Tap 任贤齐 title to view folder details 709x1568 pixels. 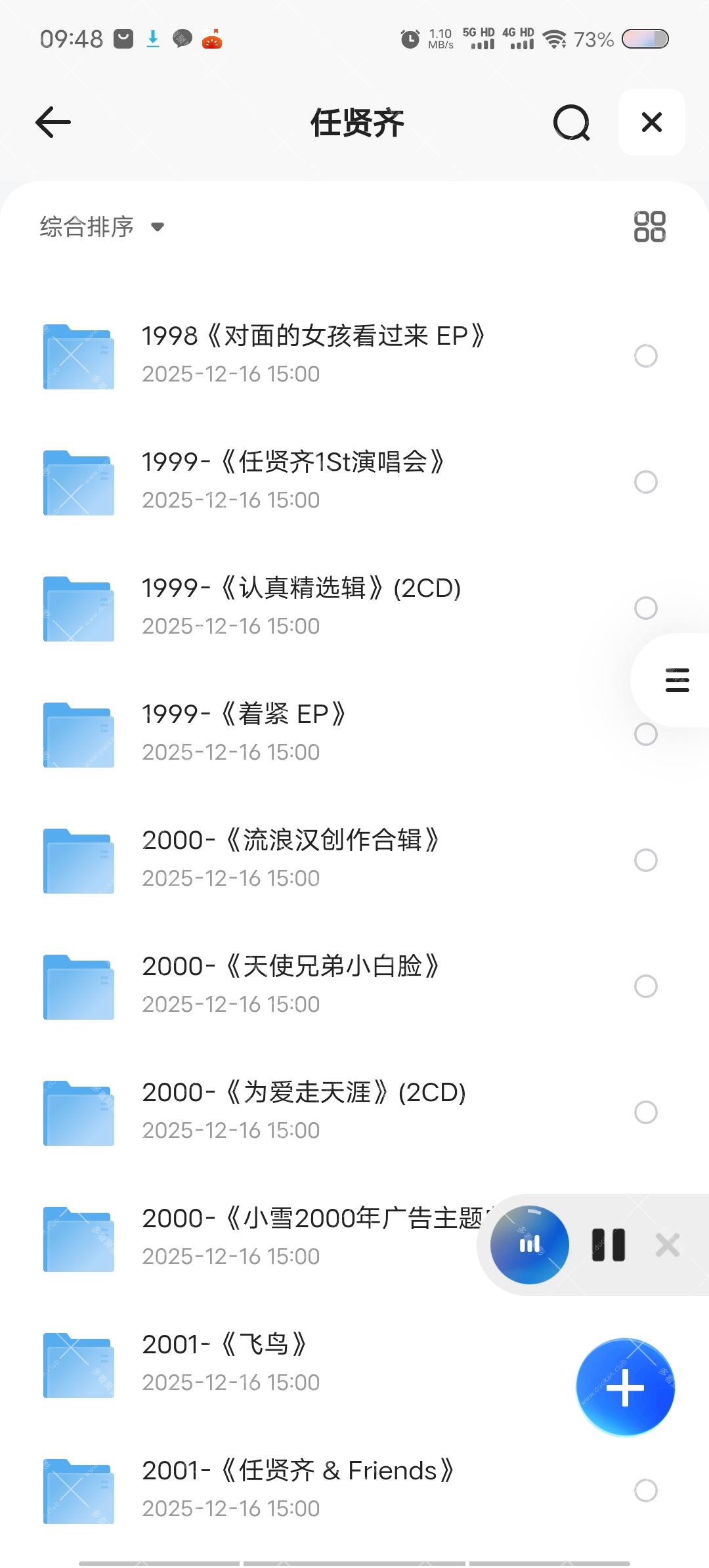[x=354, y=122]
